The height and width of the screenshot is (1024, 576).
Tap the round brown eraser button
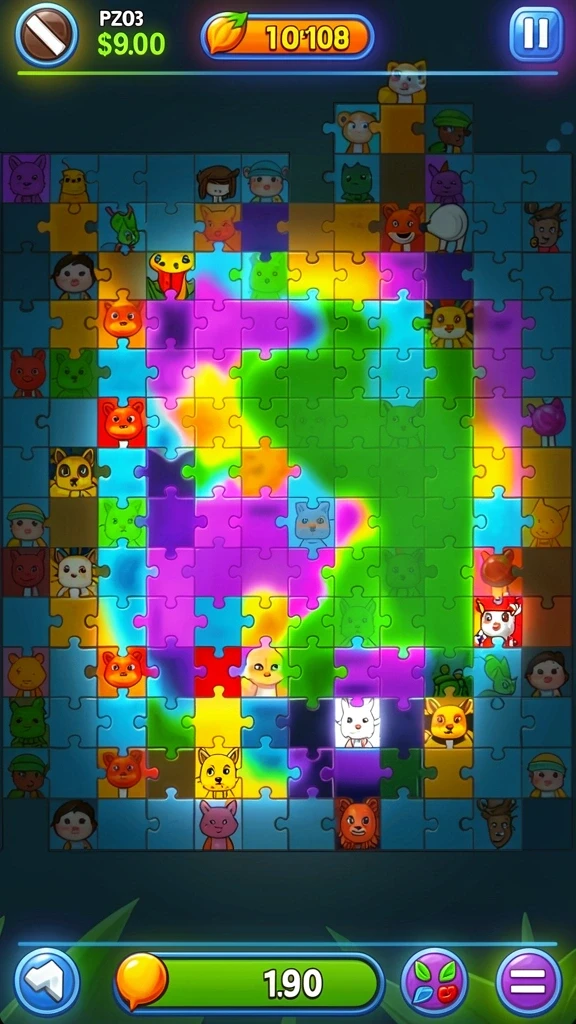46,35
